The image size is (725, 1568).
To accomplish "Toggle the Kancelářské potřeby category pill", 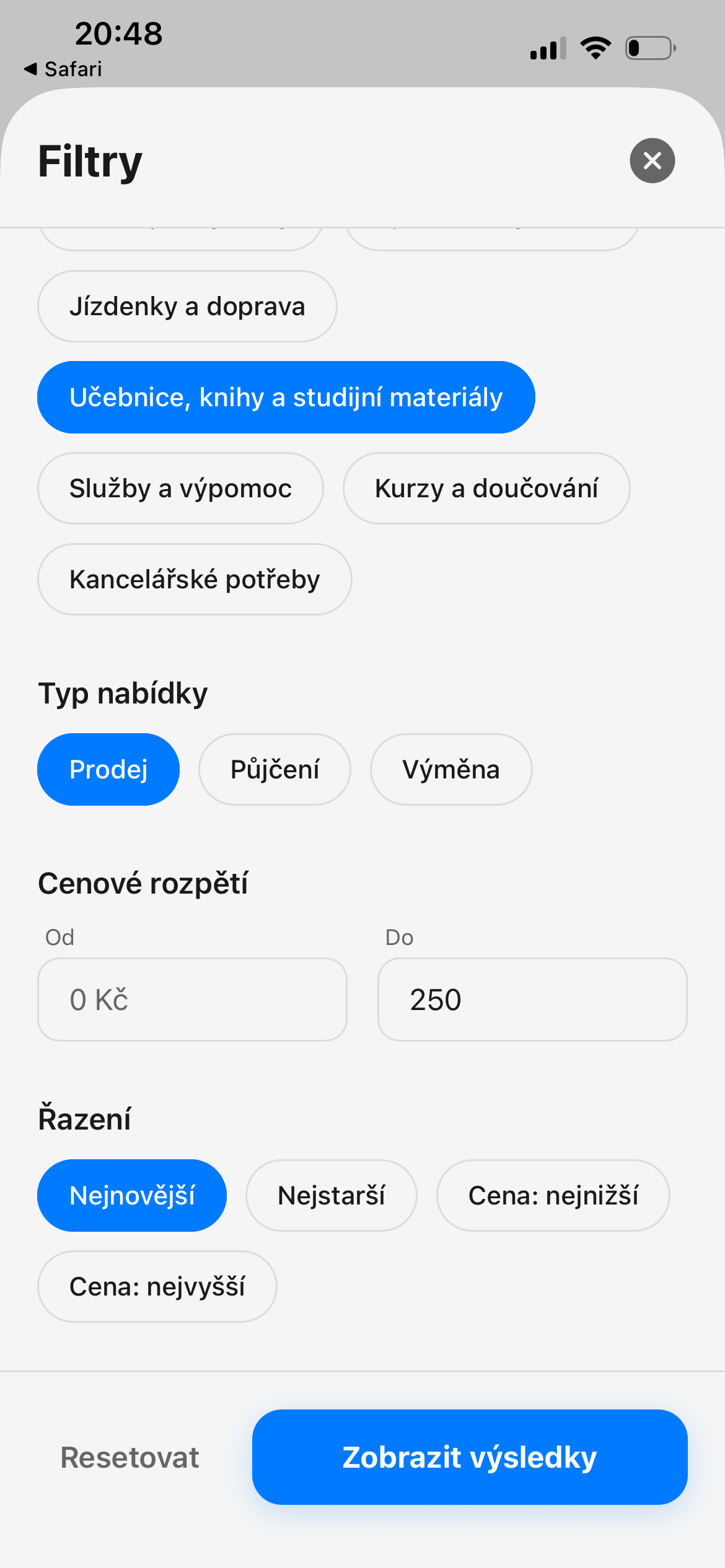I will click(x=194, y=579).
